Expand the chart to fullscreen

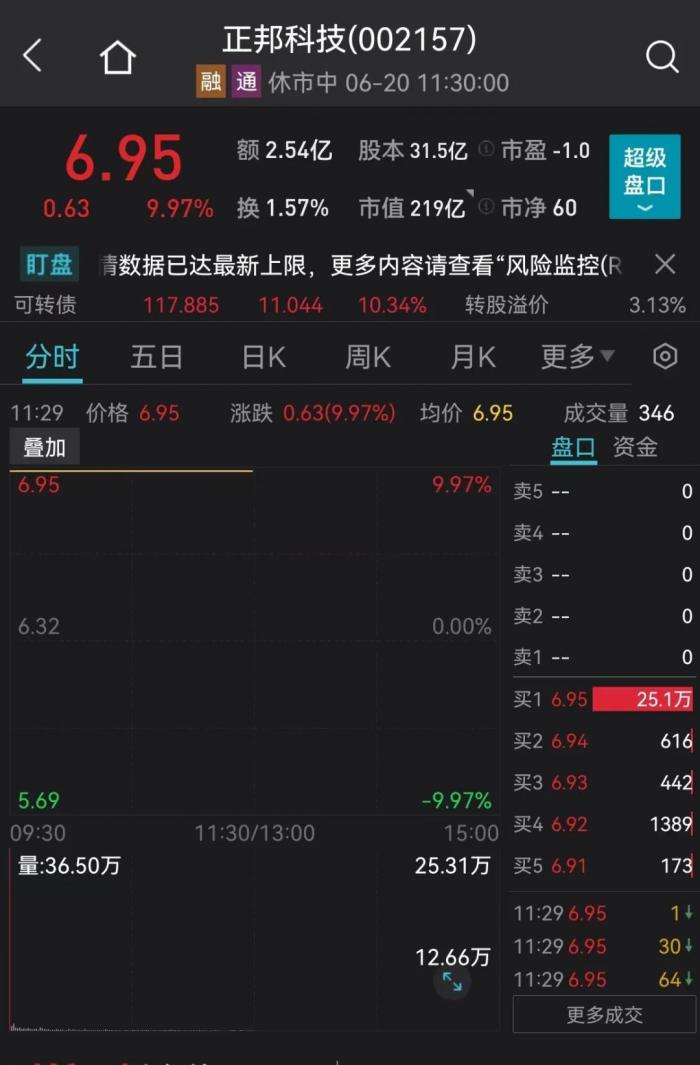452,981
